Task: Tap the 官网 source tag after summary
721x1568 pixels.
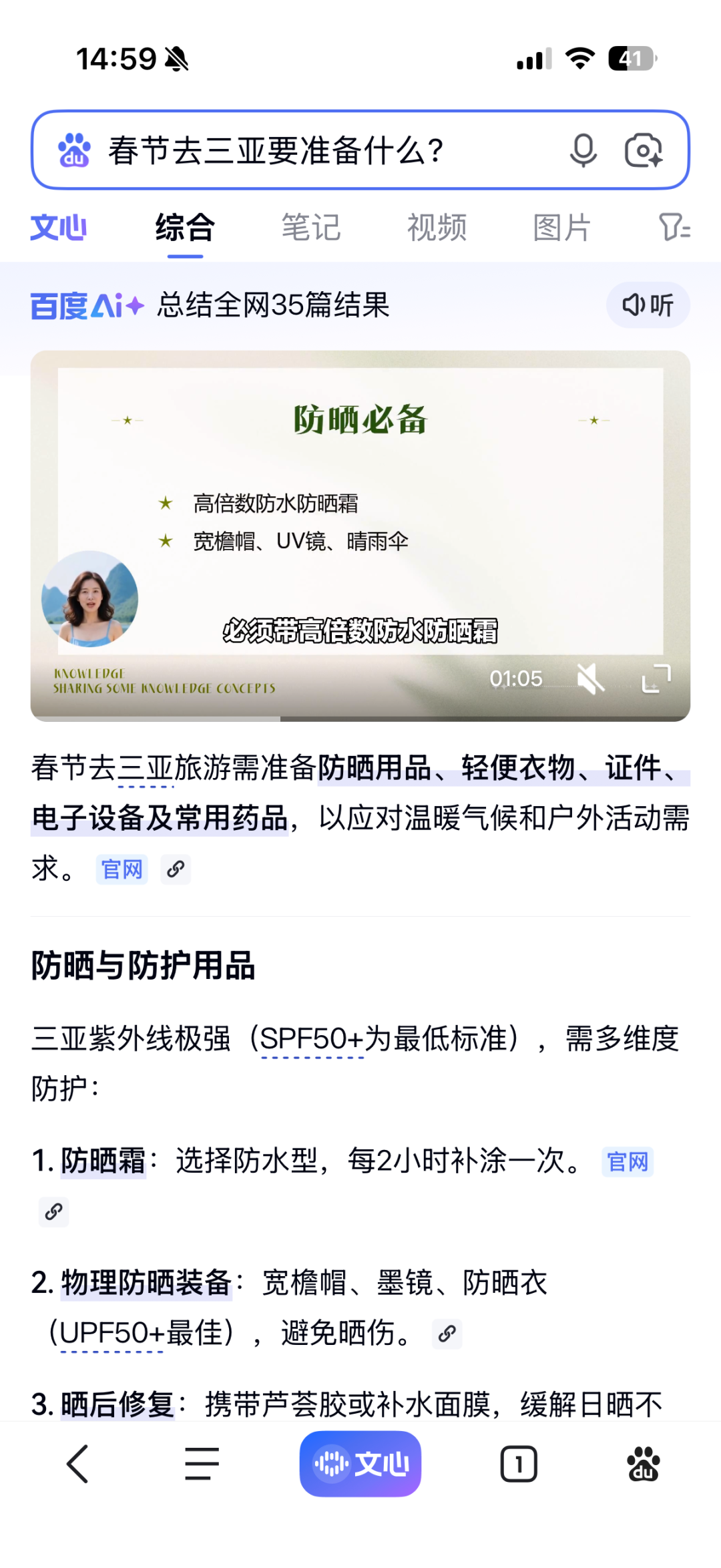Action: 122,869
